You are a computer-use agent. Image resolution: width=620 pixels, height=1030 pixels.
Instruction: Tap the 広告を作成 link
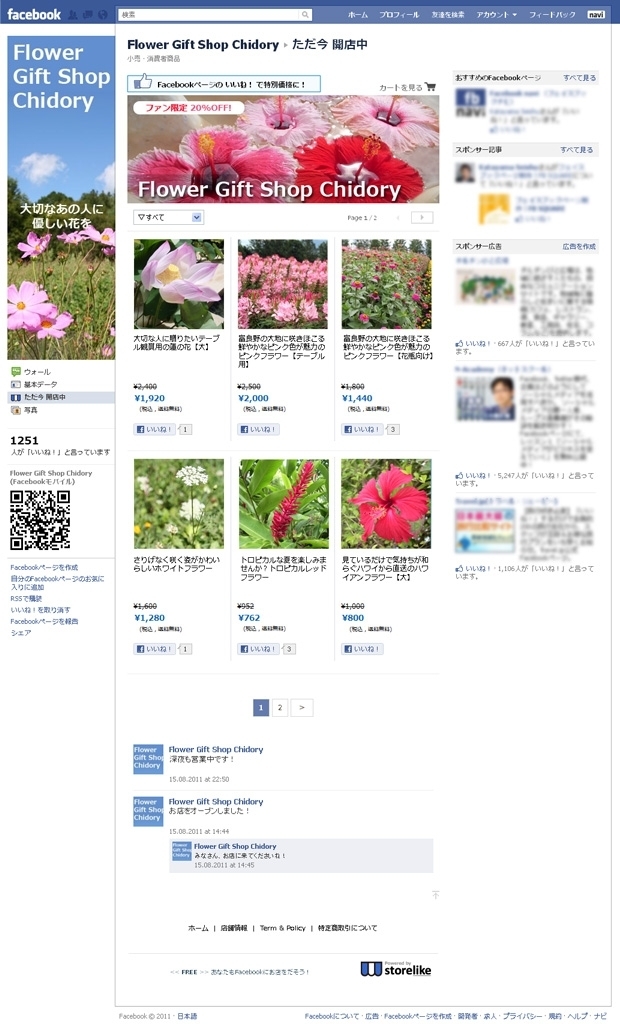(579, 246)
